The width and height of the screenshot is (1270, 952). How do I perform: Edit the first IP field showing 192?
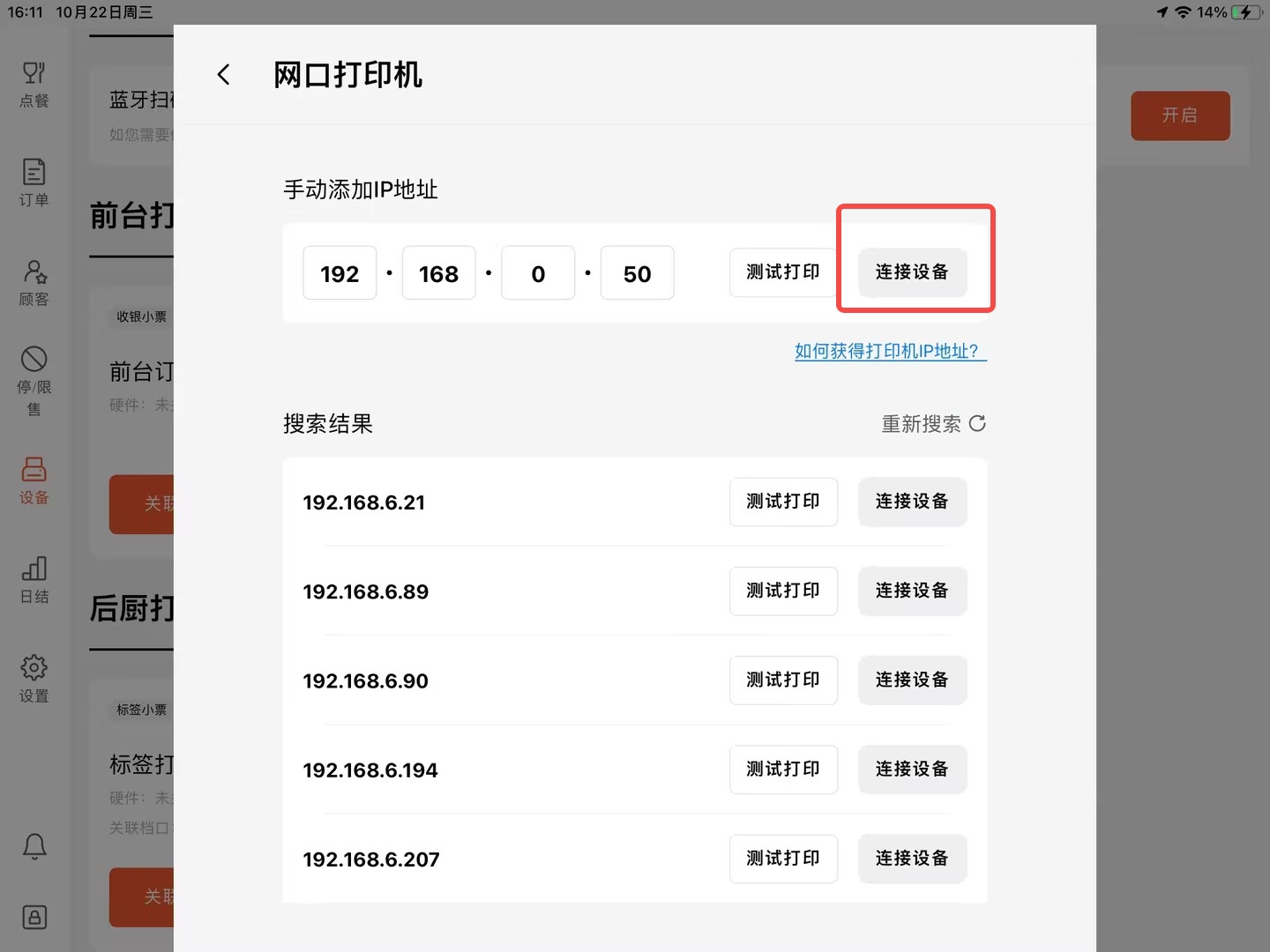pyautogui.click(x=340, y=273)
